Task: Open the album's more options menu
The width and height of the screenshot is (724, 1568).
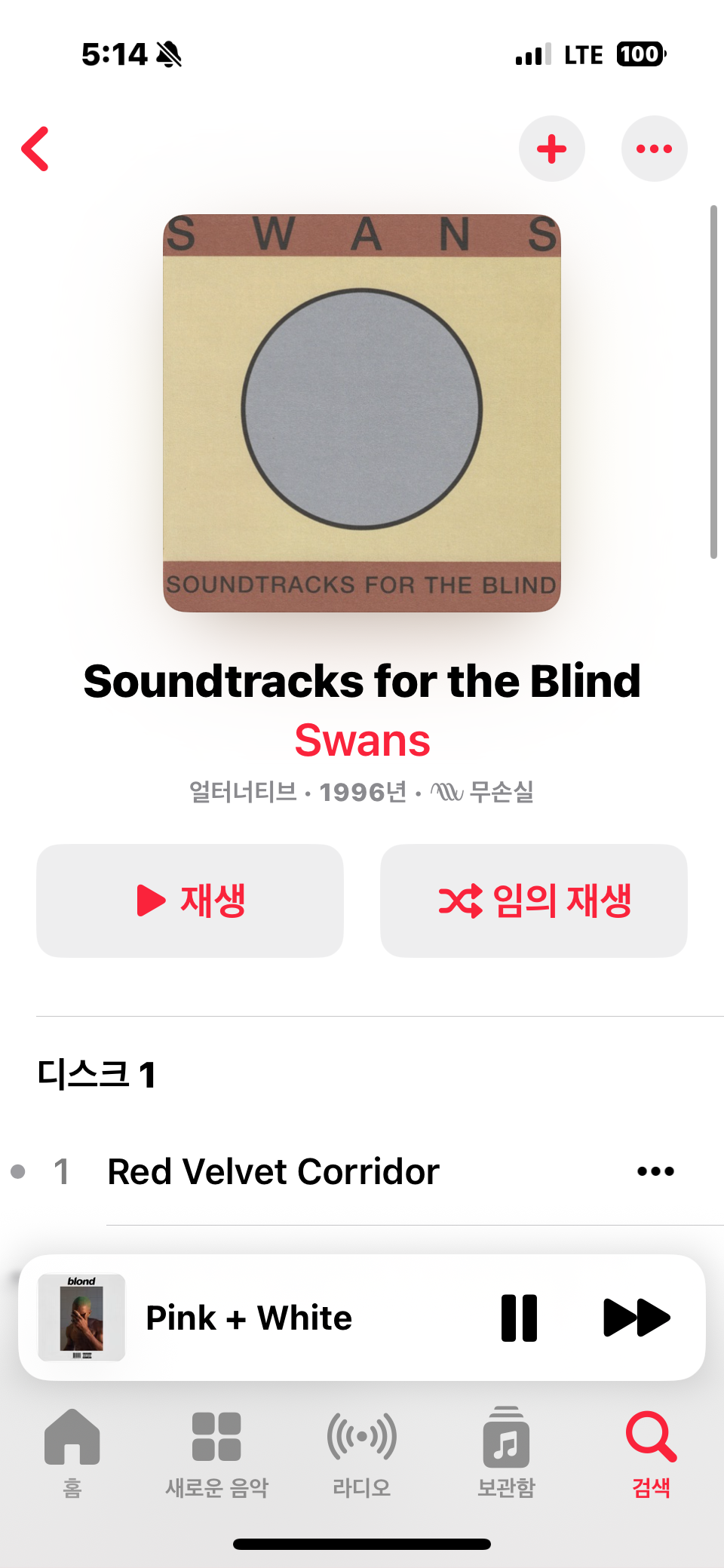Action: (654, 149)
